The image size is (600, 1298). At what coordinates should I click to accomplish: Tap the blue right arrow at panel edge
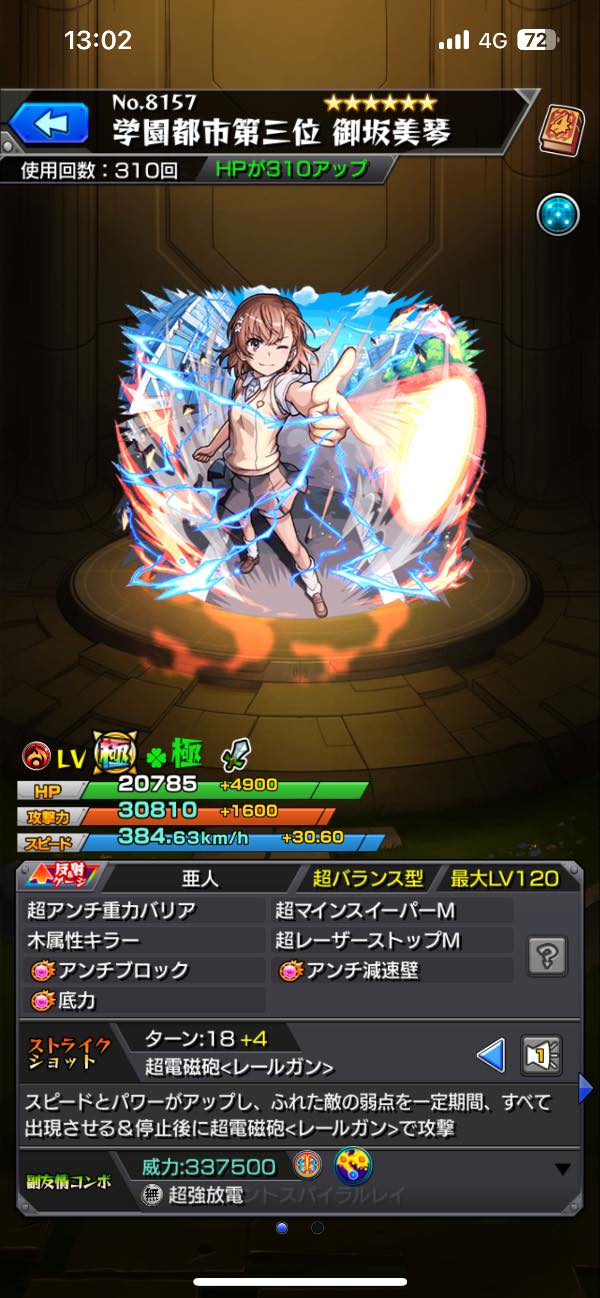click(x=587, y=1087)
